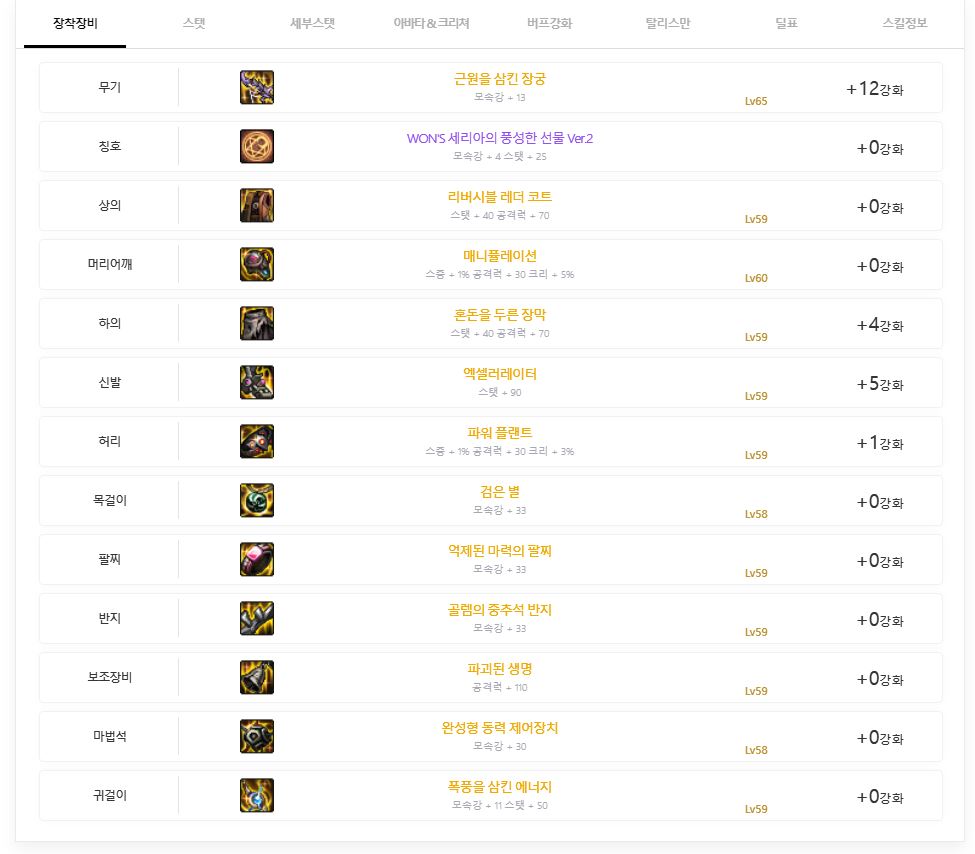Image resolution: width=975 pixels, height=854 pixels.
Task: Open the 탈리스만 tab
Action: coord(668,23)
